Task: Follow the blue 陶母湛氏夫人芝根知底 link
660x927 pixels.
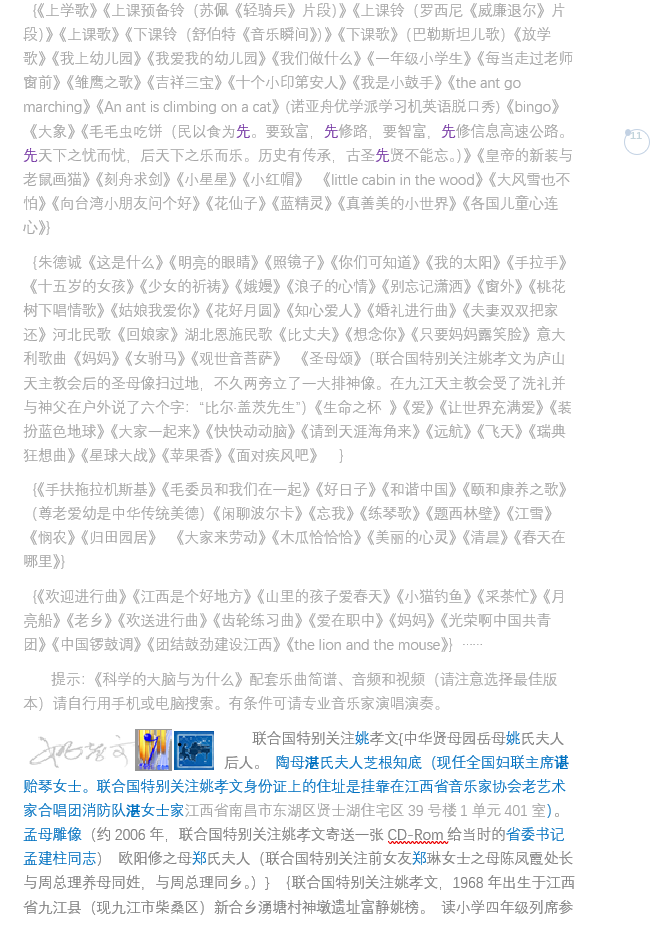Action: coord(347,763)
